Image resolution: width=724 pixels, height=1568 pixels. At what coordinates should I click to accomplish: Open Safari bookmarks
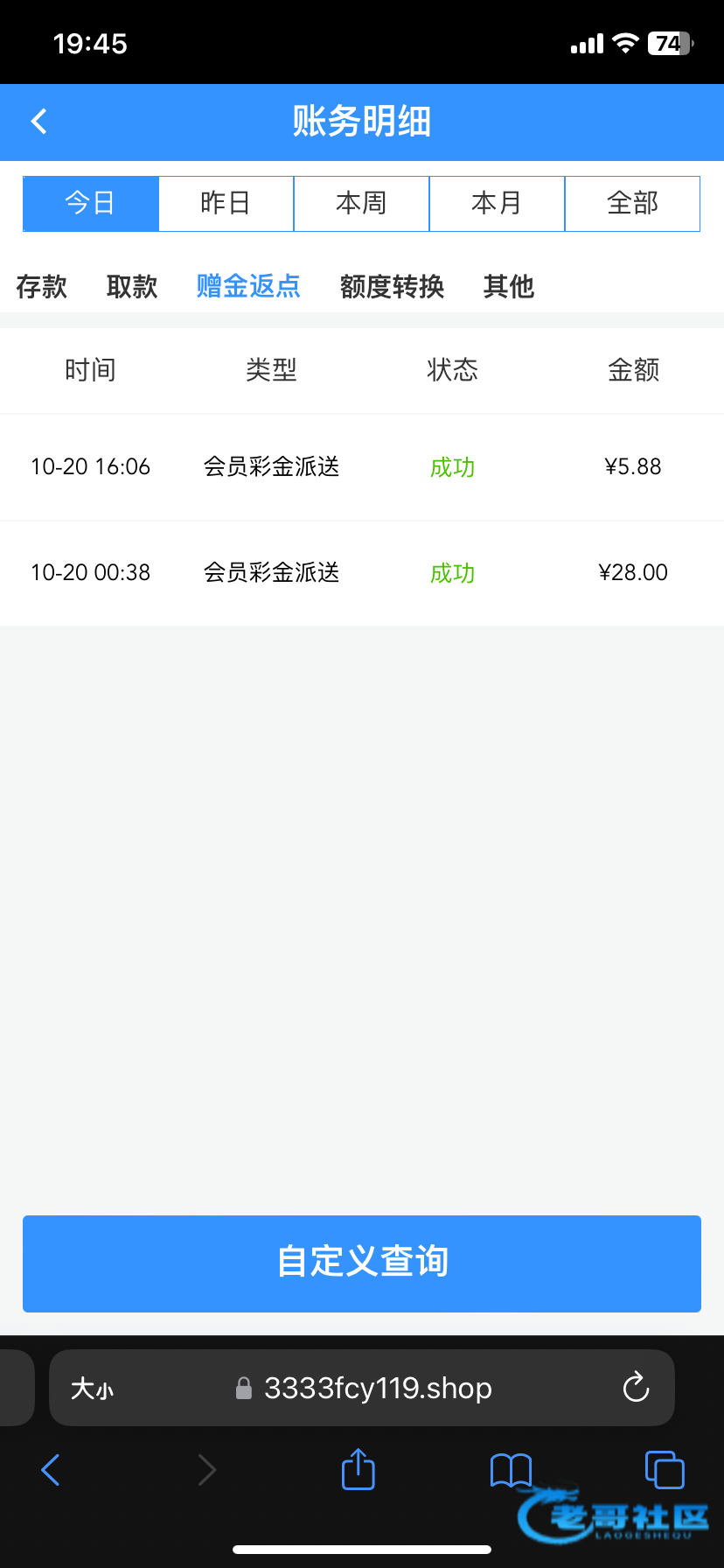pos(511,1470)
